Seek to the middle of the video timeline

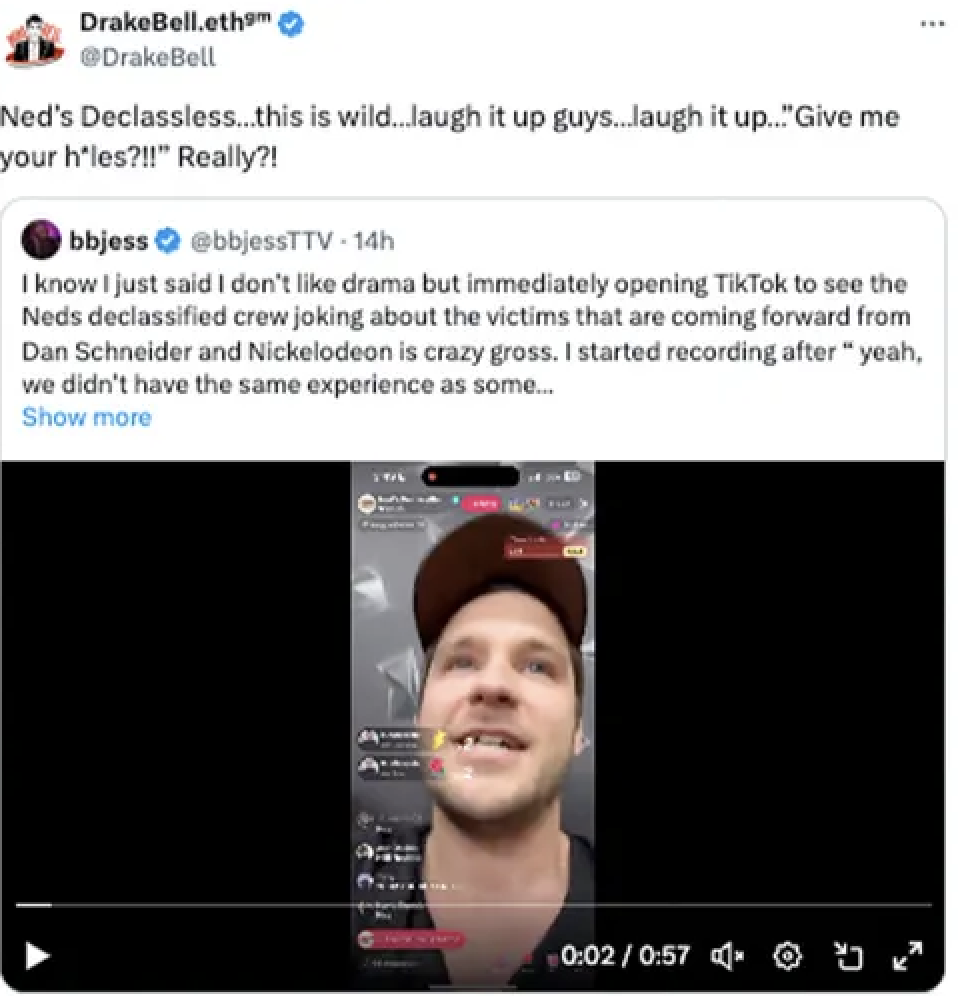[474, 905]
